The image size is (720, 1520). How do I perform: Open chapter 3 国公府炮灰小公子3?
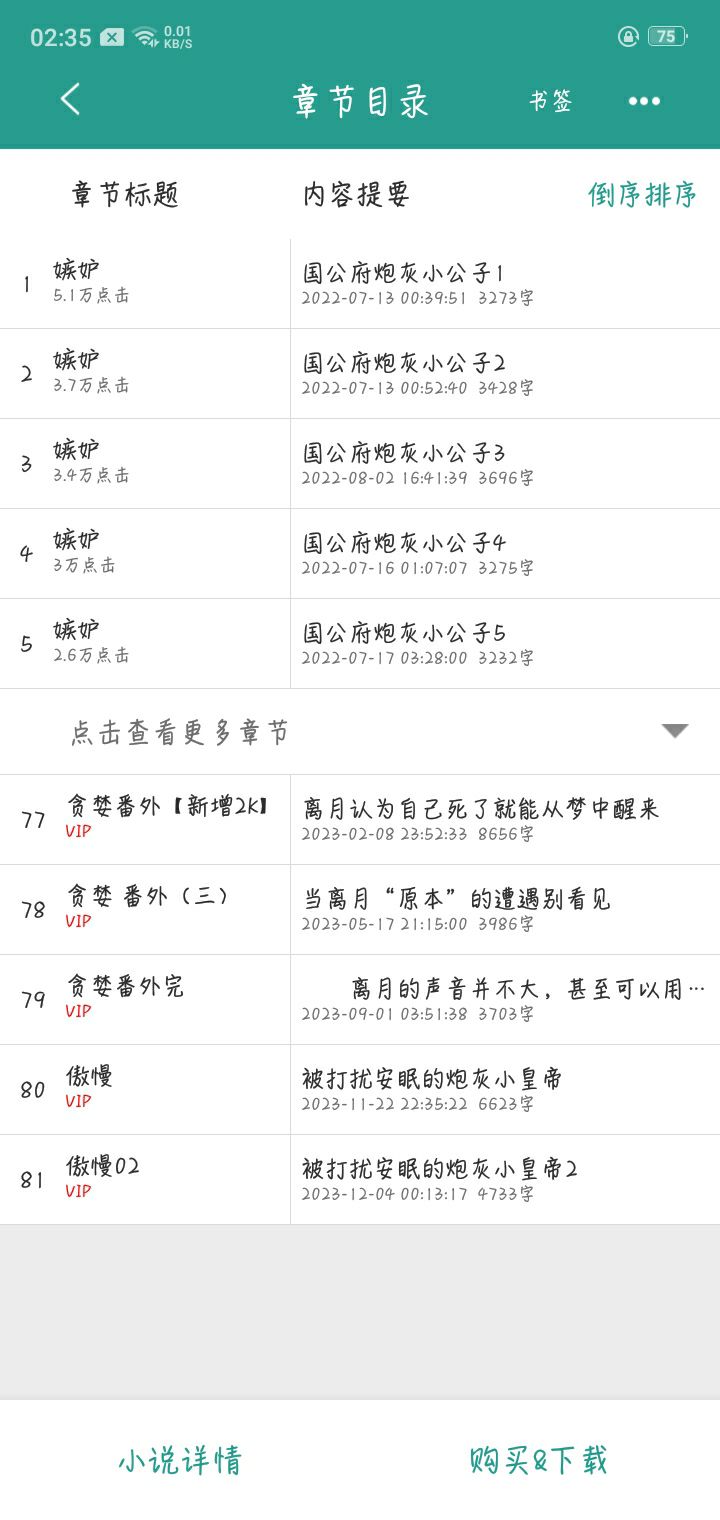(360, 464)
